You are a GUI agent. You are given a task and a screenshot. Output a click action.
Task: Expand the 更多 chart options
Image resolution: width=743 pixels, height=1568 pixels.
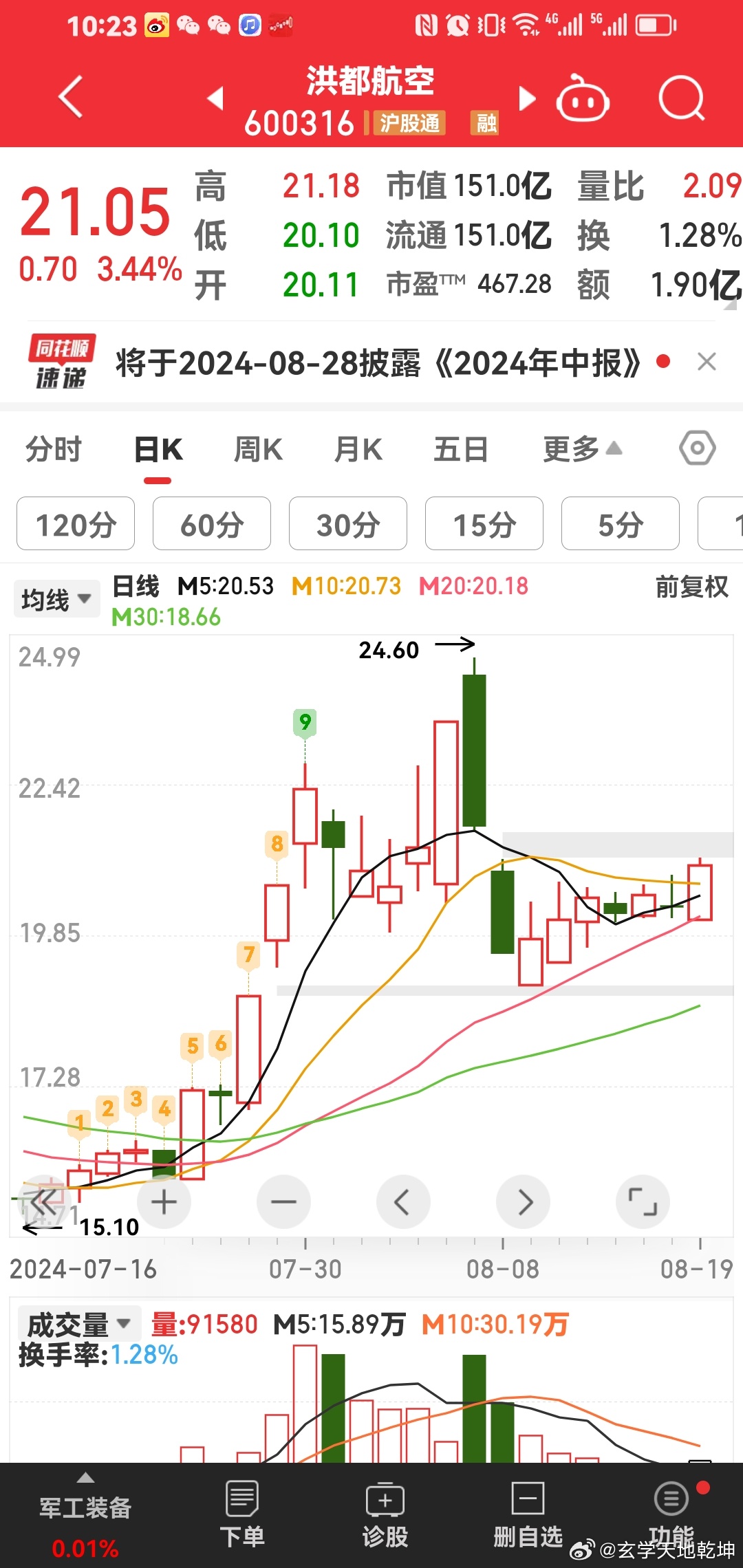click(x=581, y=450)
